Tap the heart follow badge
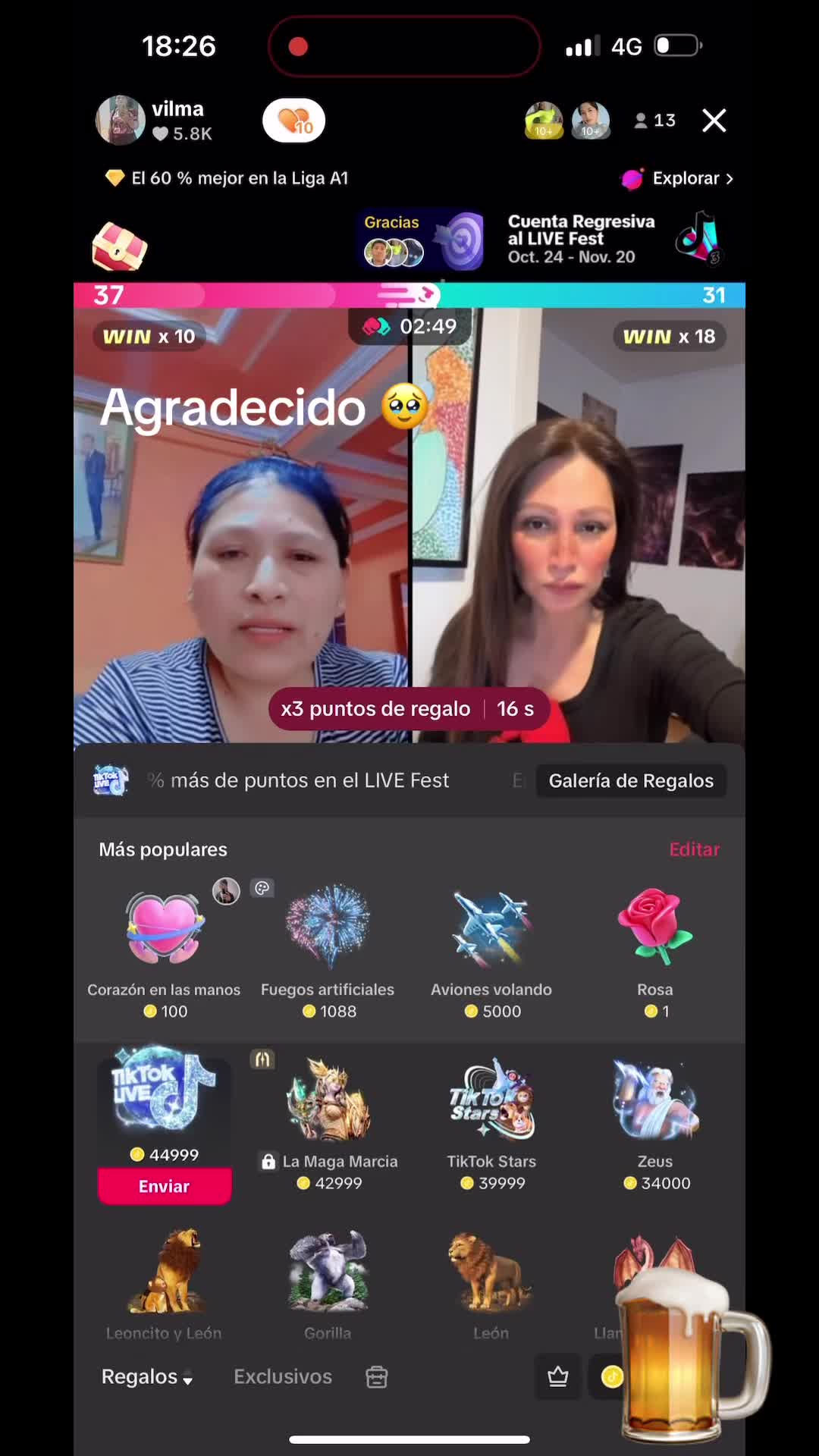The height and width of the screenshot is (1456, 819). point(294,121)
